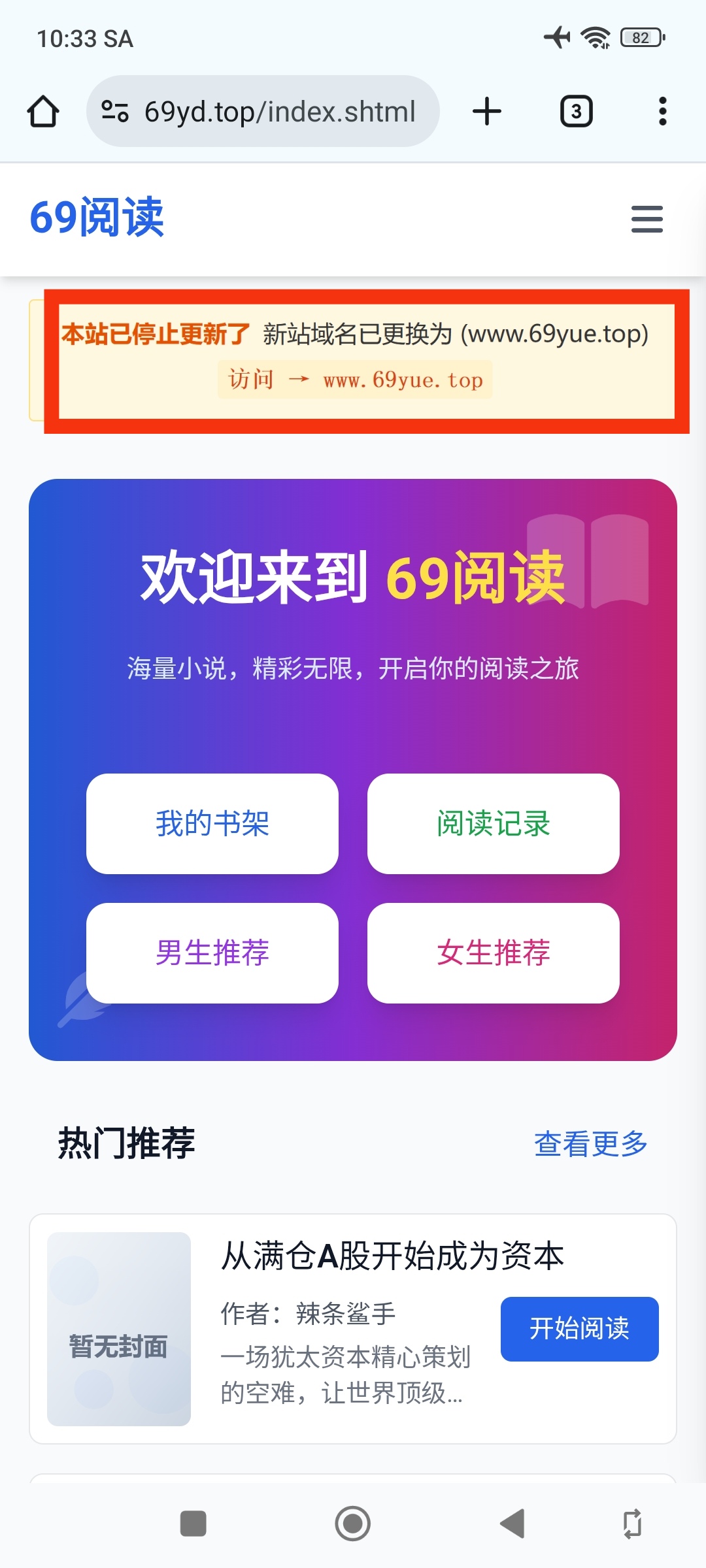
Task: Go to the browser home page
Action: pos(43,112)
